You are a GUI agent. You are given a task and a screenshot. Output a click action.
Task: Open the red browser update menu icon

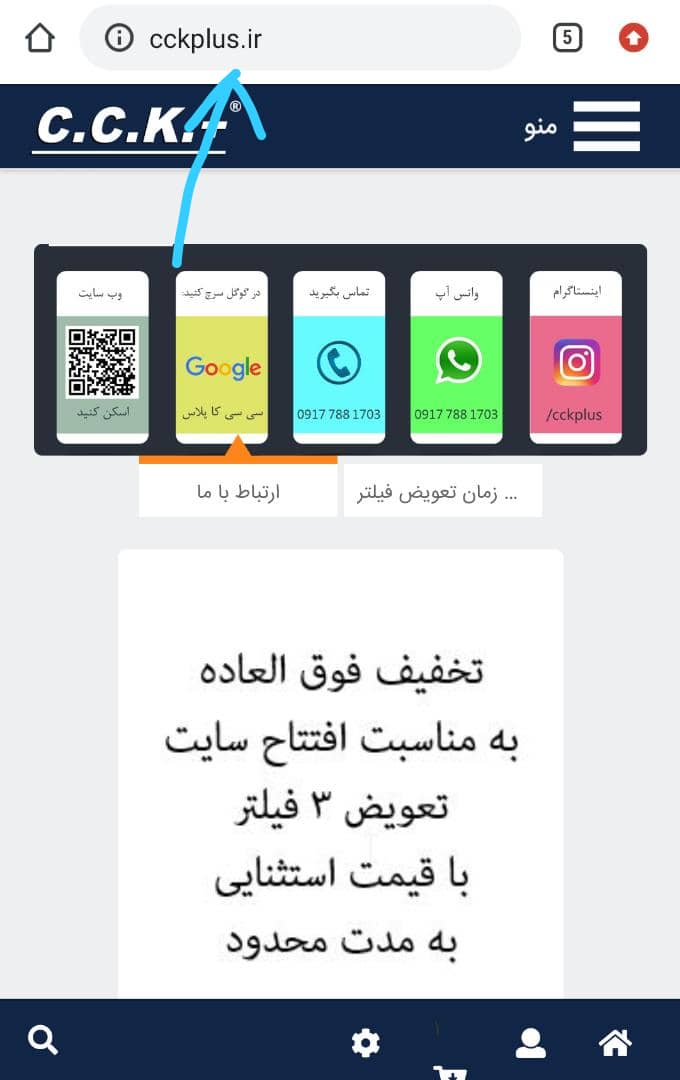tap(633, 39)
